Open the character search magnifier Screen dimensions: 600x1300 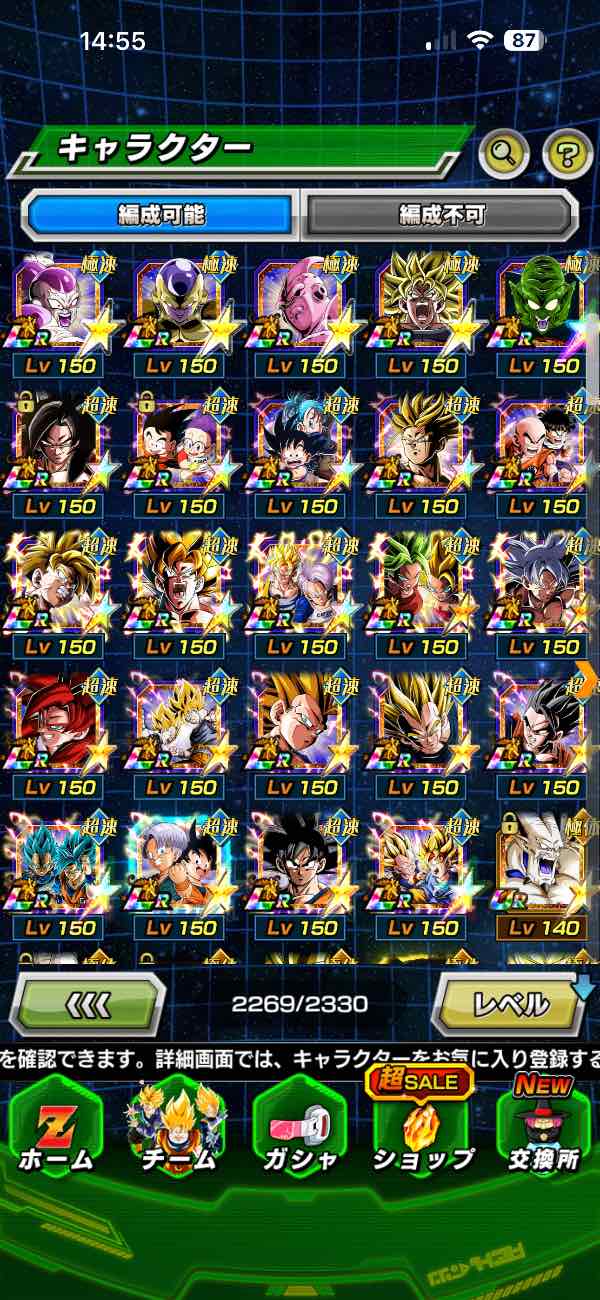pyautogui.click(x=504, y=153)
